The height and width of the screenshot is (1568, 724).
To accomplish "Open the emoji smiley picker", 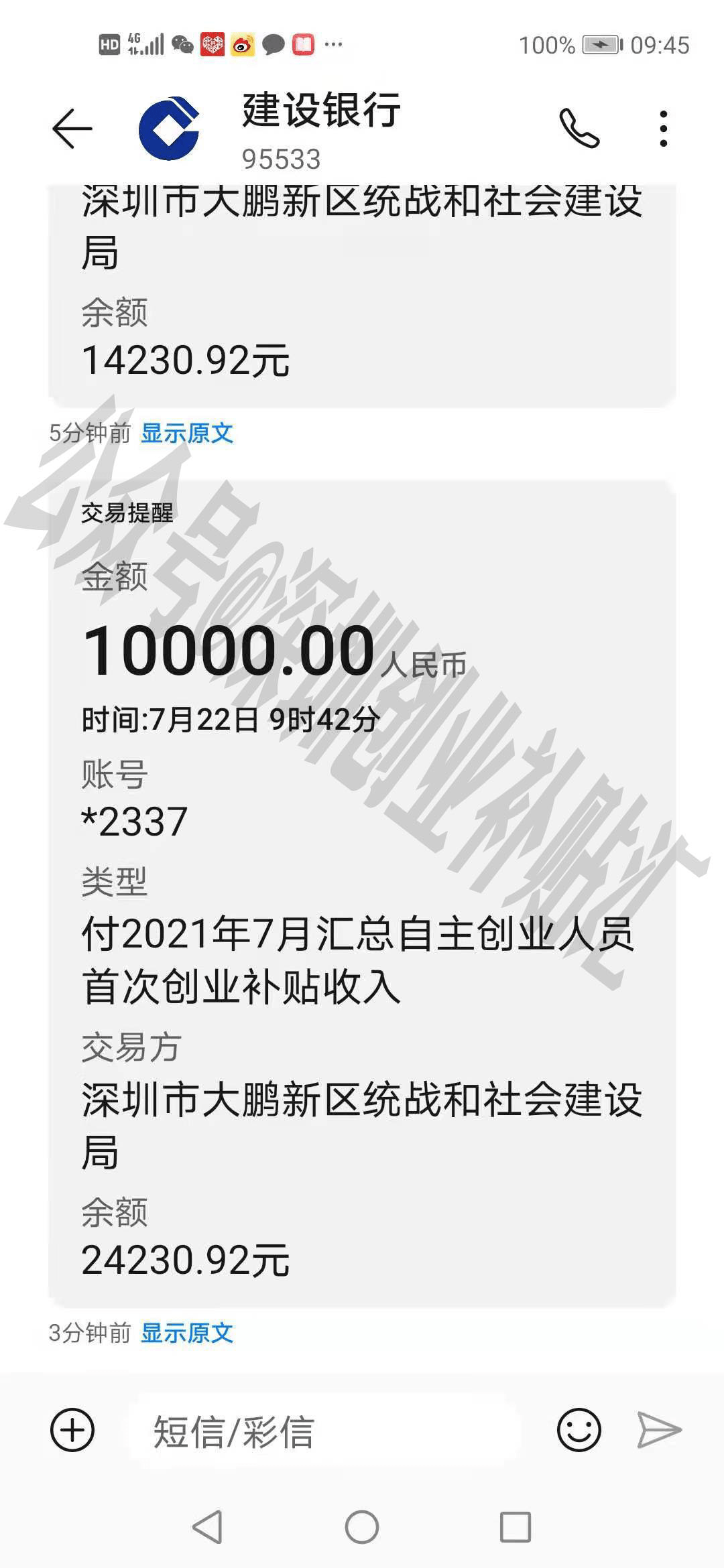I will (x=579, y=1431).
